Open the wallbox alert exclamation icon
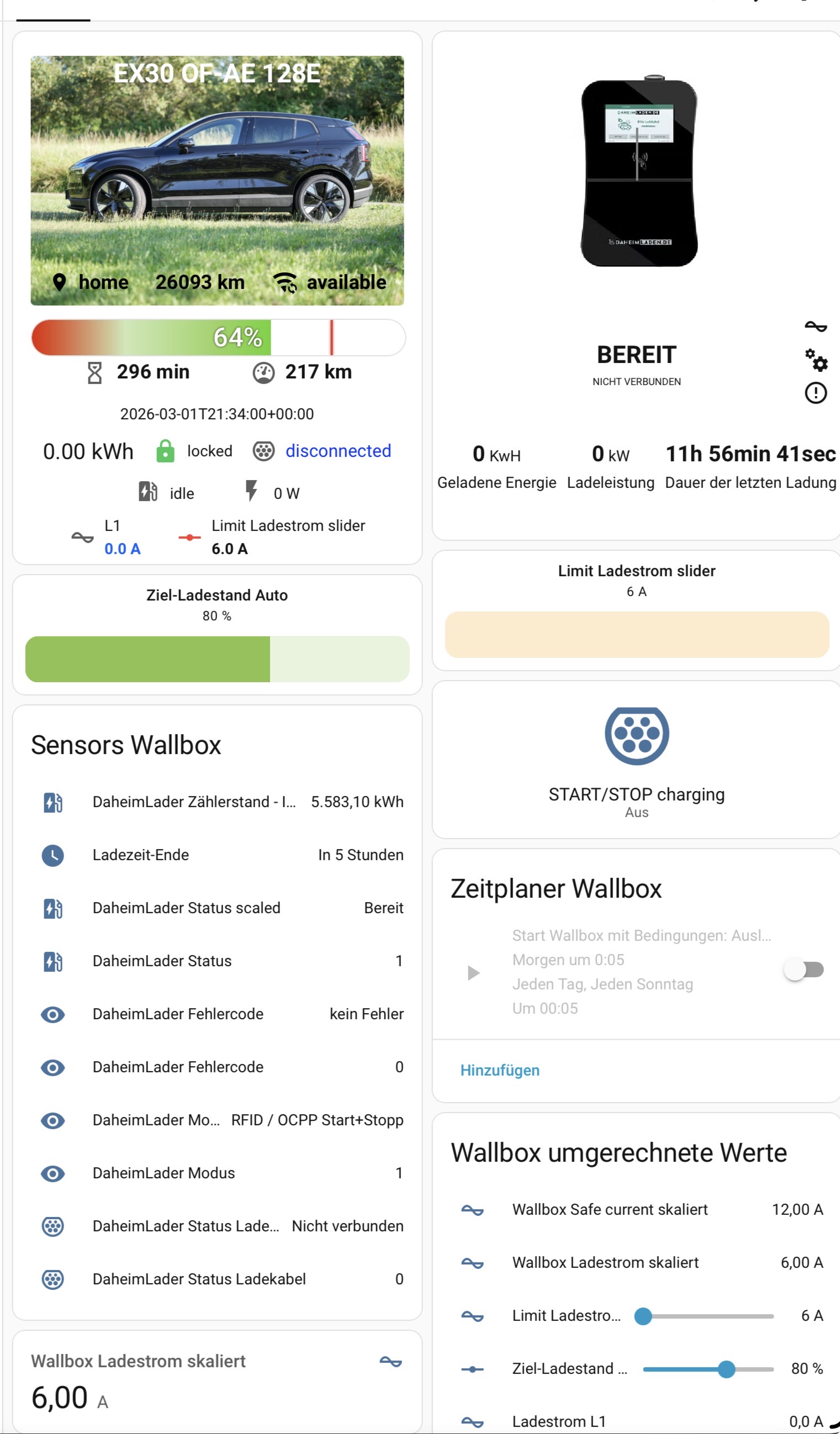Screen dimensions: 840x1434 click(x=816, y=393)
